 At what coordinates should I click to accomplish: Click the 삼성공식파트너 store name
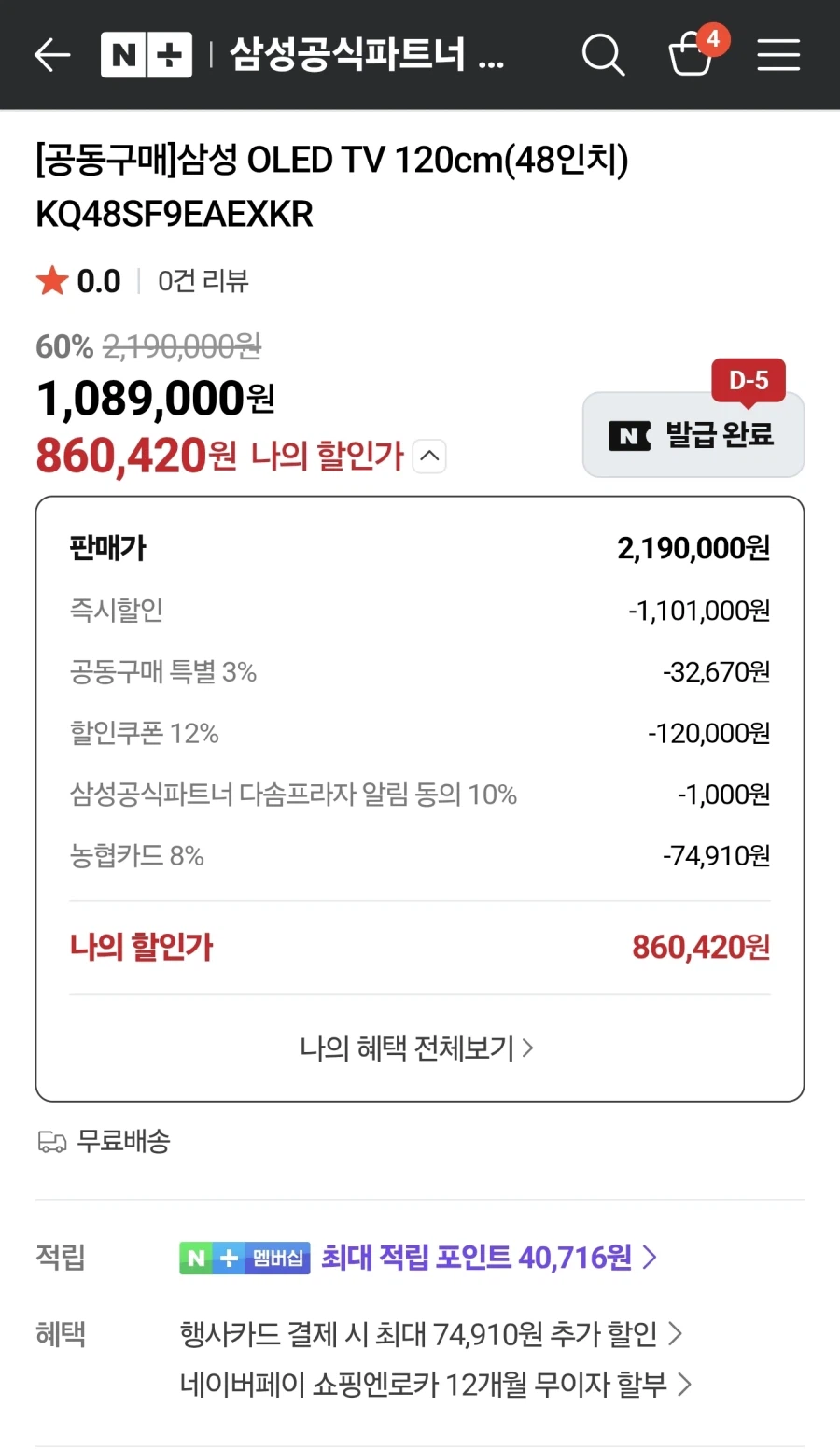(x=364, y=54)
